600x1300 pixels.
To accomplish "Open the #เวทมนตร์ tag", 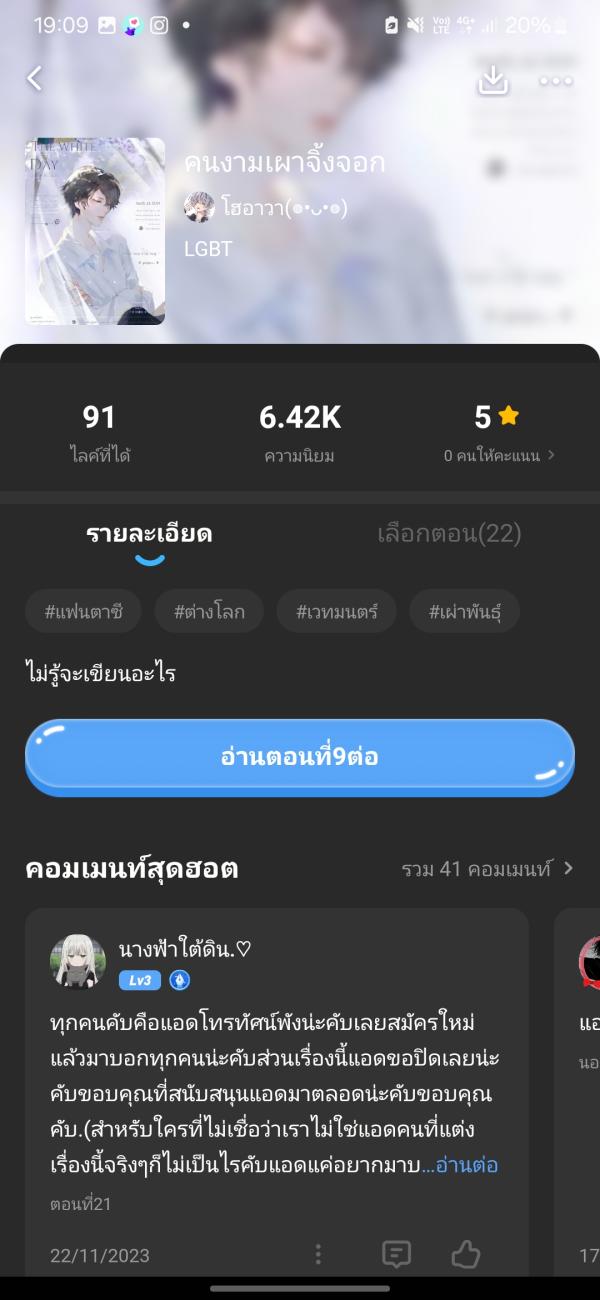I will pos(337,611).
